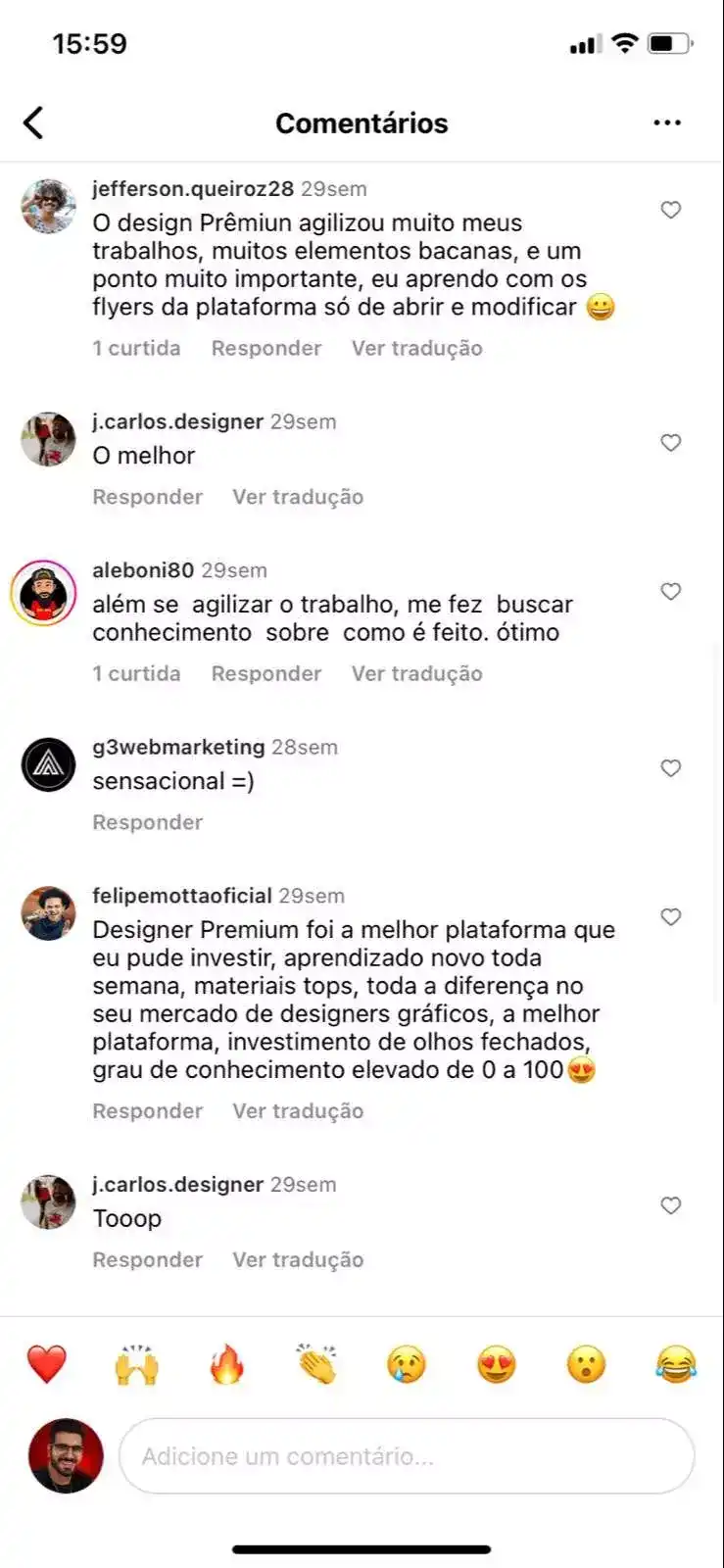This screenshot has width=724, height=1568.
Task: Reply to the 'Tooop' comment
Action: pos(147,1260)
